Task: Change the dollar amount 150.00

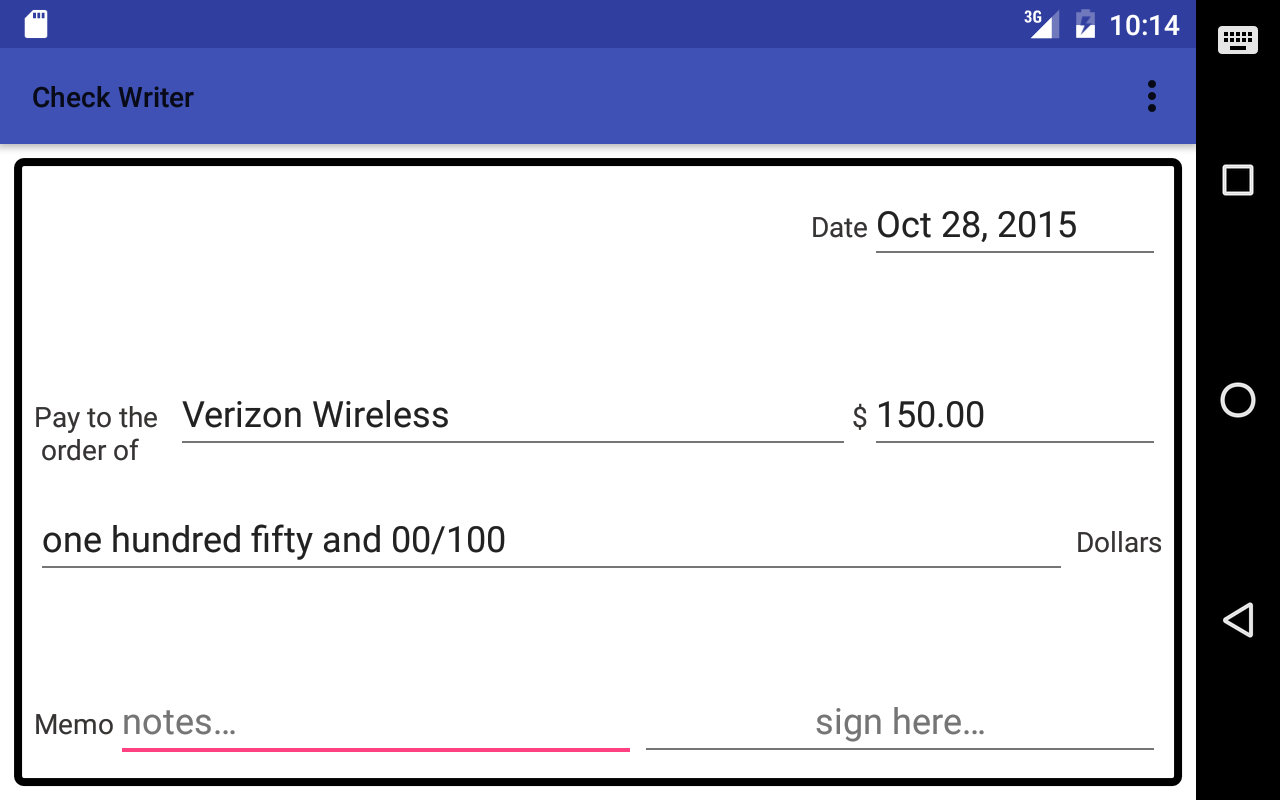Action: click(1013, 416)
